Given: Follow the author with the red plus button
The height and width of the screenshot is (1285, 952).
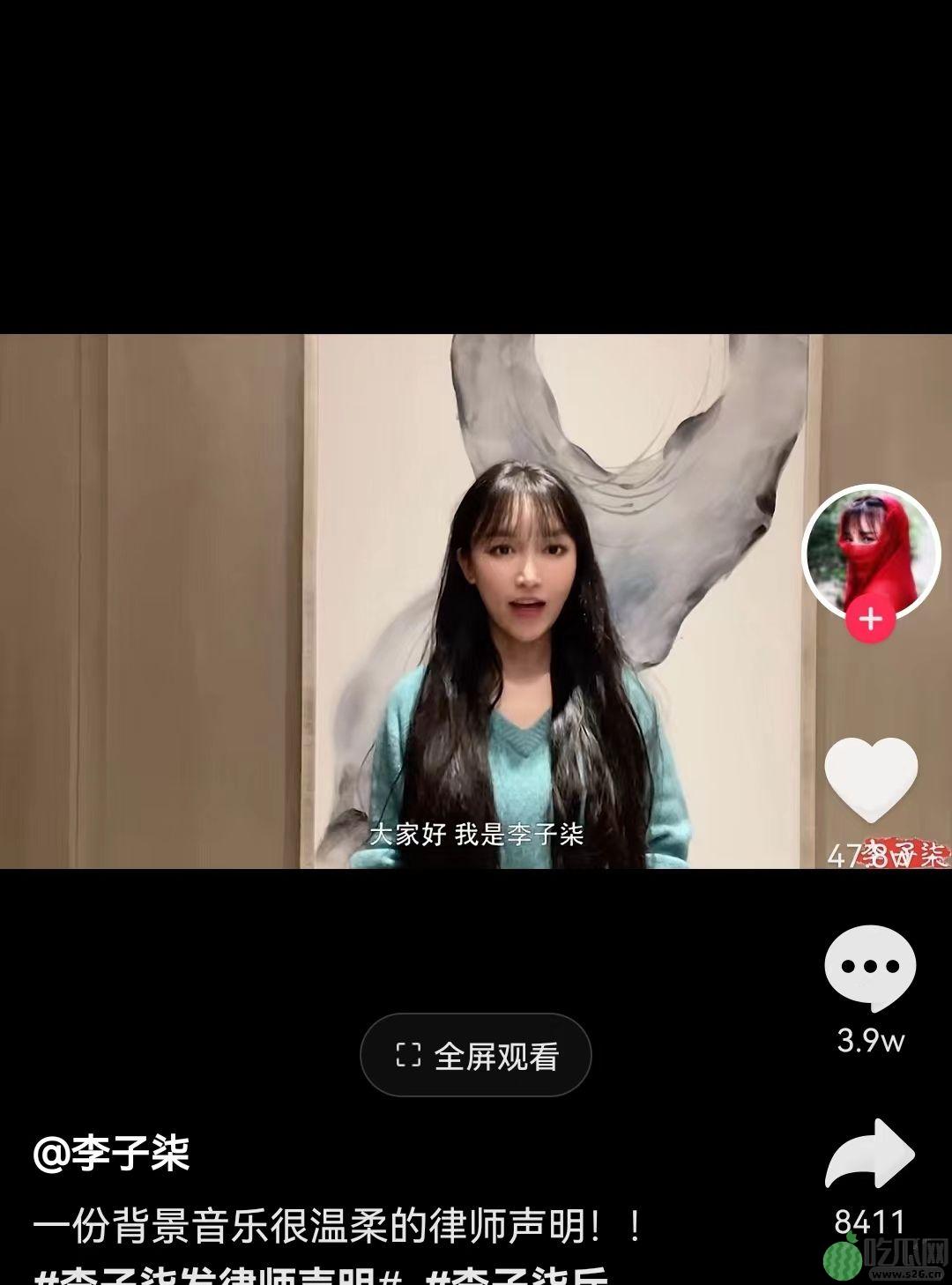Looking at the screenshot, I should (x=870, y=620).
